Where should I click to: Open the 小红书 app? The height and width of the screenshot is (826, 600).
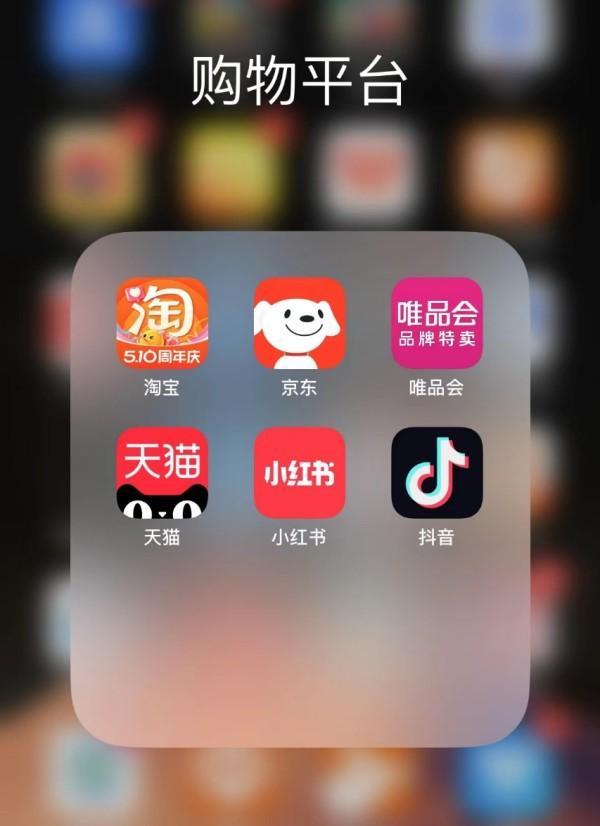point(299,473)
